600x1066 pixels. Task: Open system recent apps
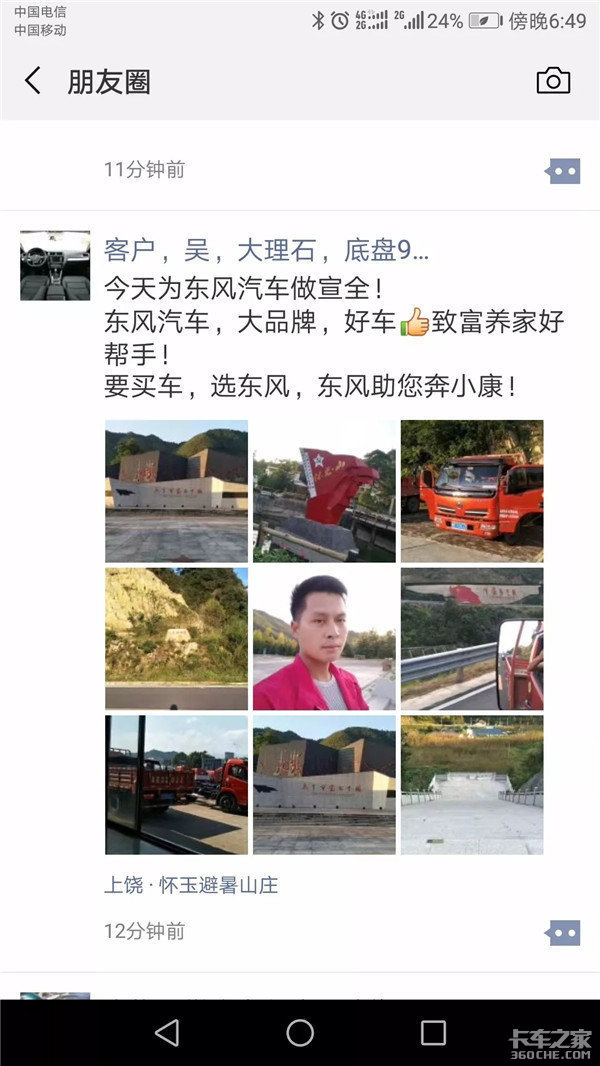433,1033
